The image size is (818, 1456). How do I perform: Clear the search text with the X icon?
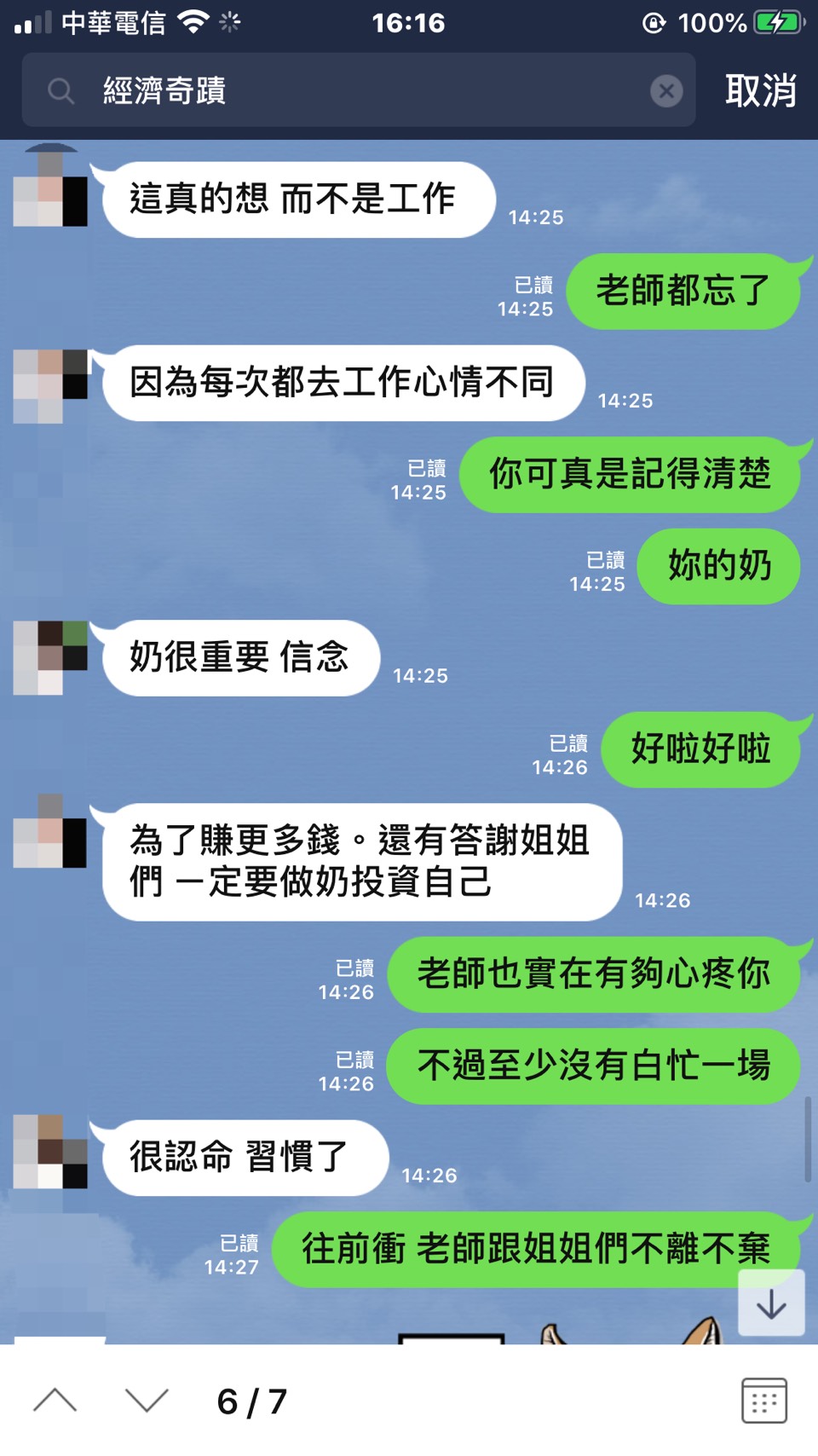coord(666,90)
